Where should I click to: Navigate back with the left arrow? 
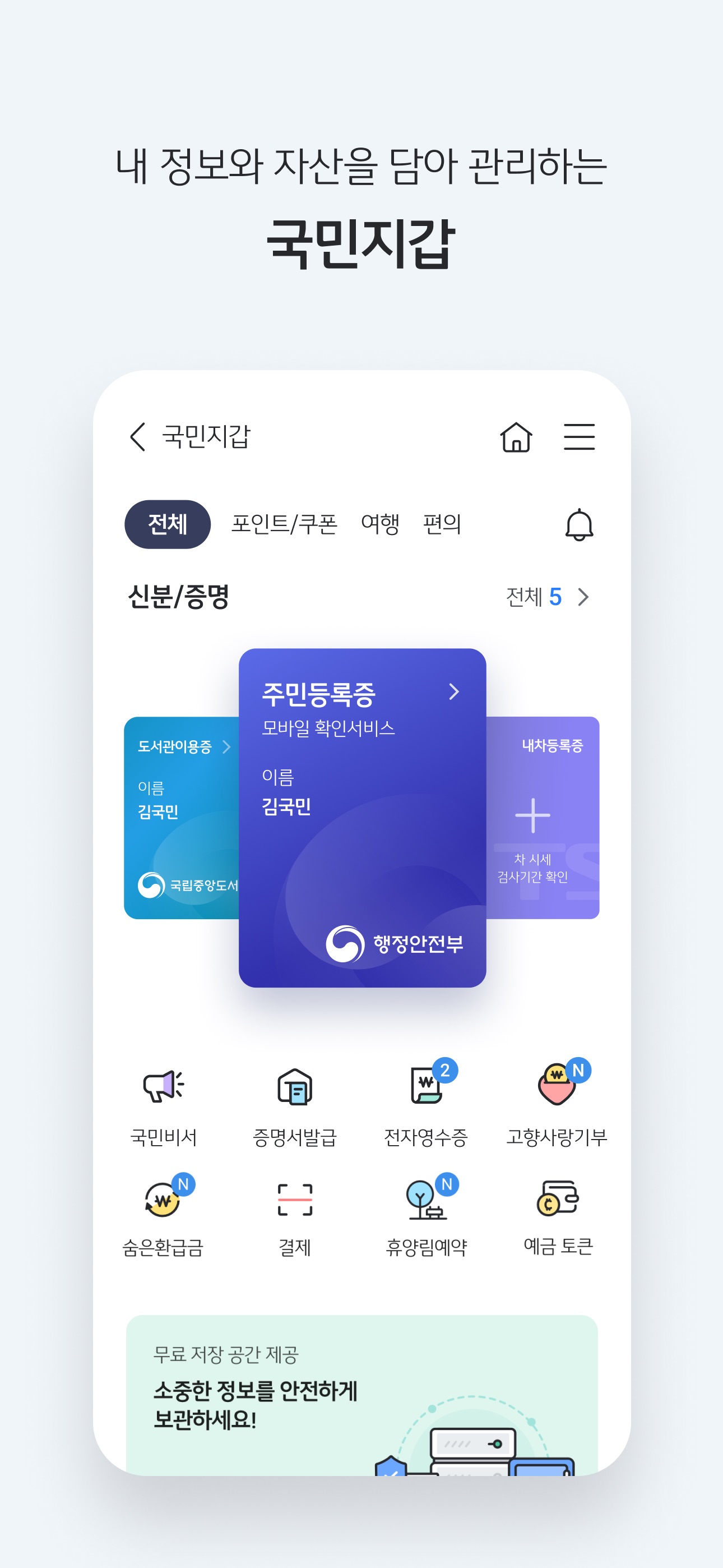click(x=137, y=437)
